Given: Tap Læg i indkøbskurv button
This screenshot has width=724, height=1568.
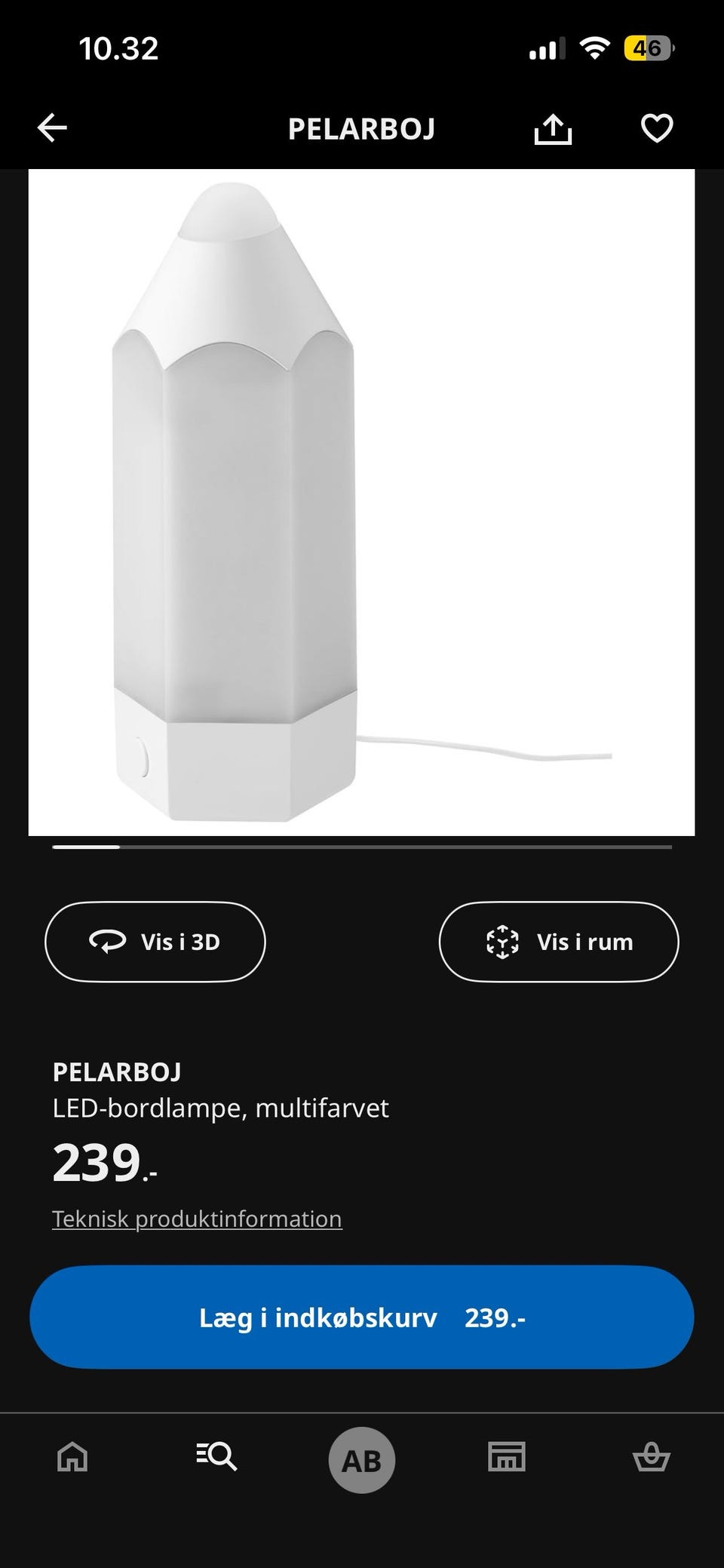Looking at the screenshot, I should pos(361,1317).
